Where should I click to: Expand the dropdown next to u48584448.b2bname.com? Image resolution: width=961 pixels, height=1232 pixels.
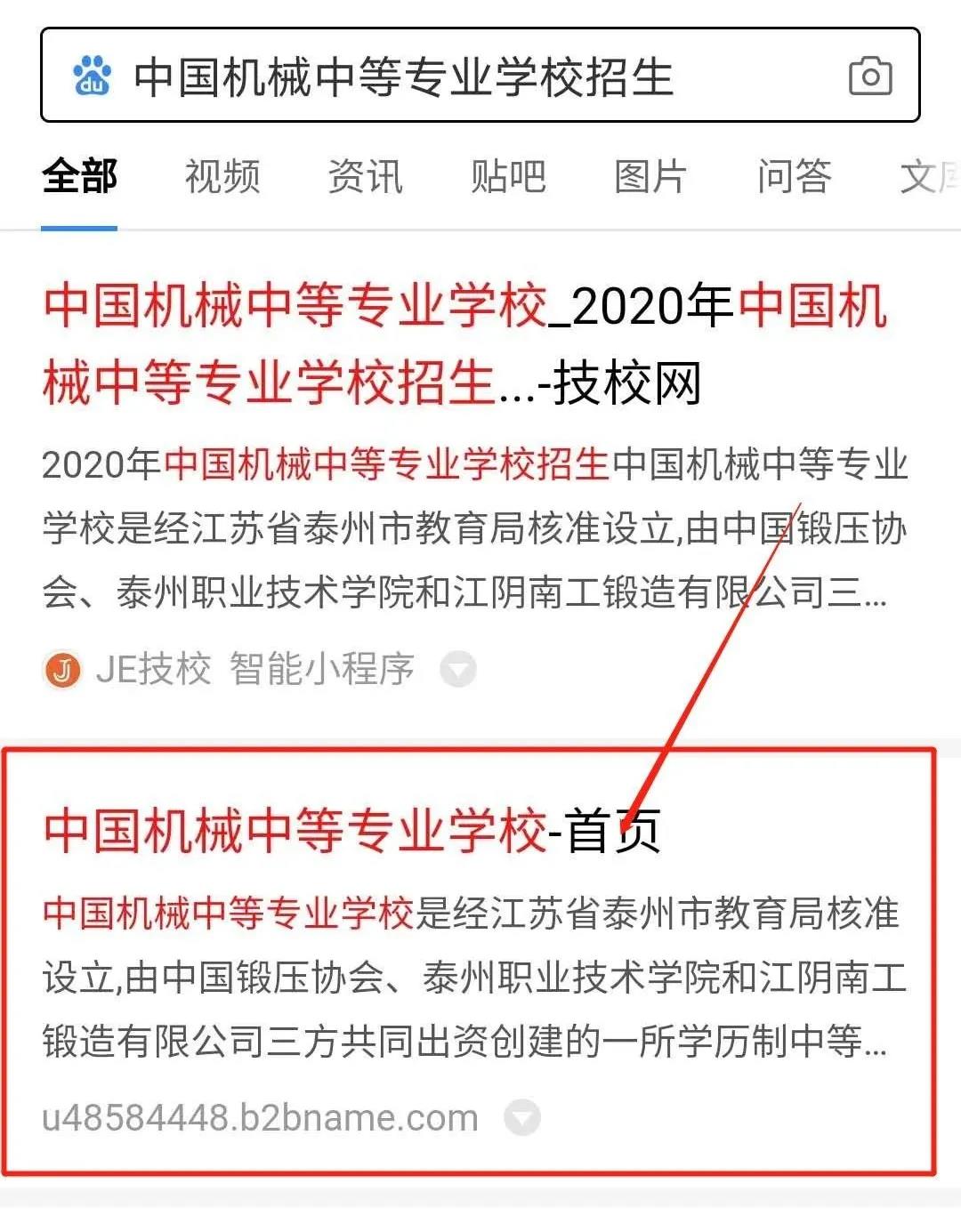[522, 1118]
